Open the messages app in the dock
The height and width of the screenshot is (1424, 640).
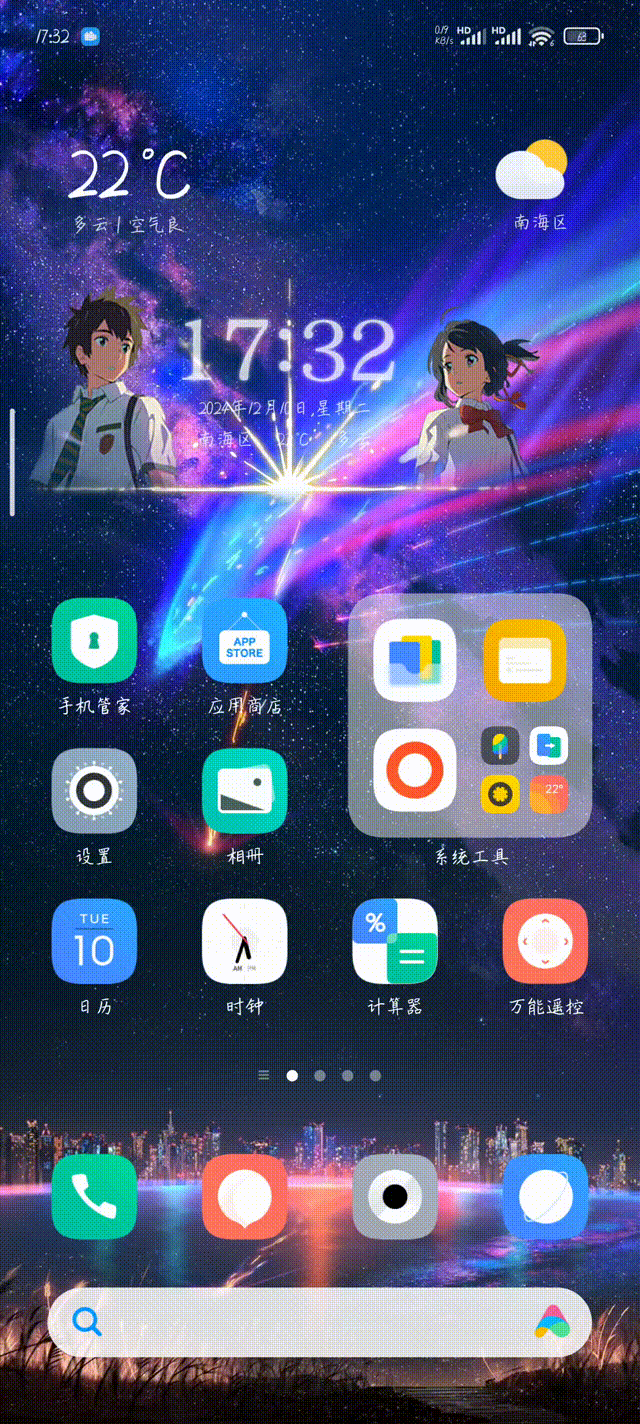coord(245,1197)
